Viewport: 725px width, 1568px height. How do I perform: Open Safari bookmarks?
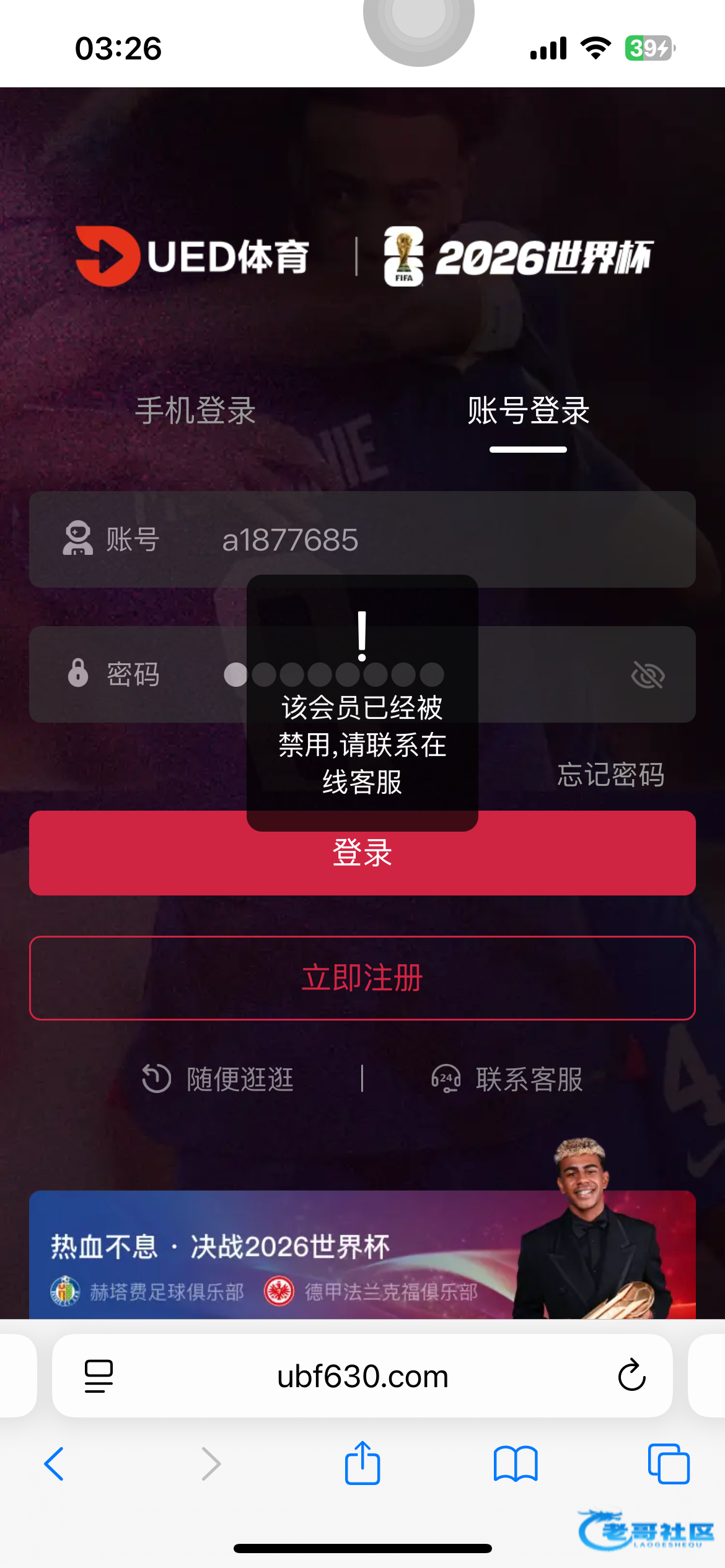pyautogui.click(x=516, y=1464)
